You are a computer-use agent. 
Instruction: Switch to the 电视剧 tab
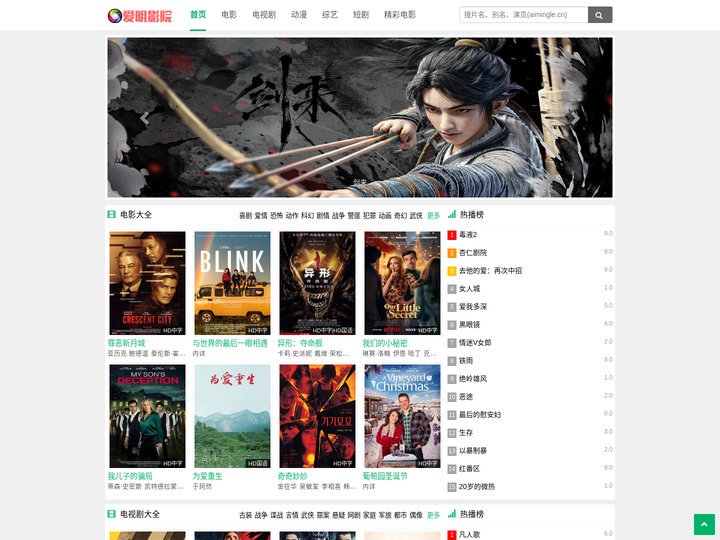pyautogui.click(x=264, y=15)
